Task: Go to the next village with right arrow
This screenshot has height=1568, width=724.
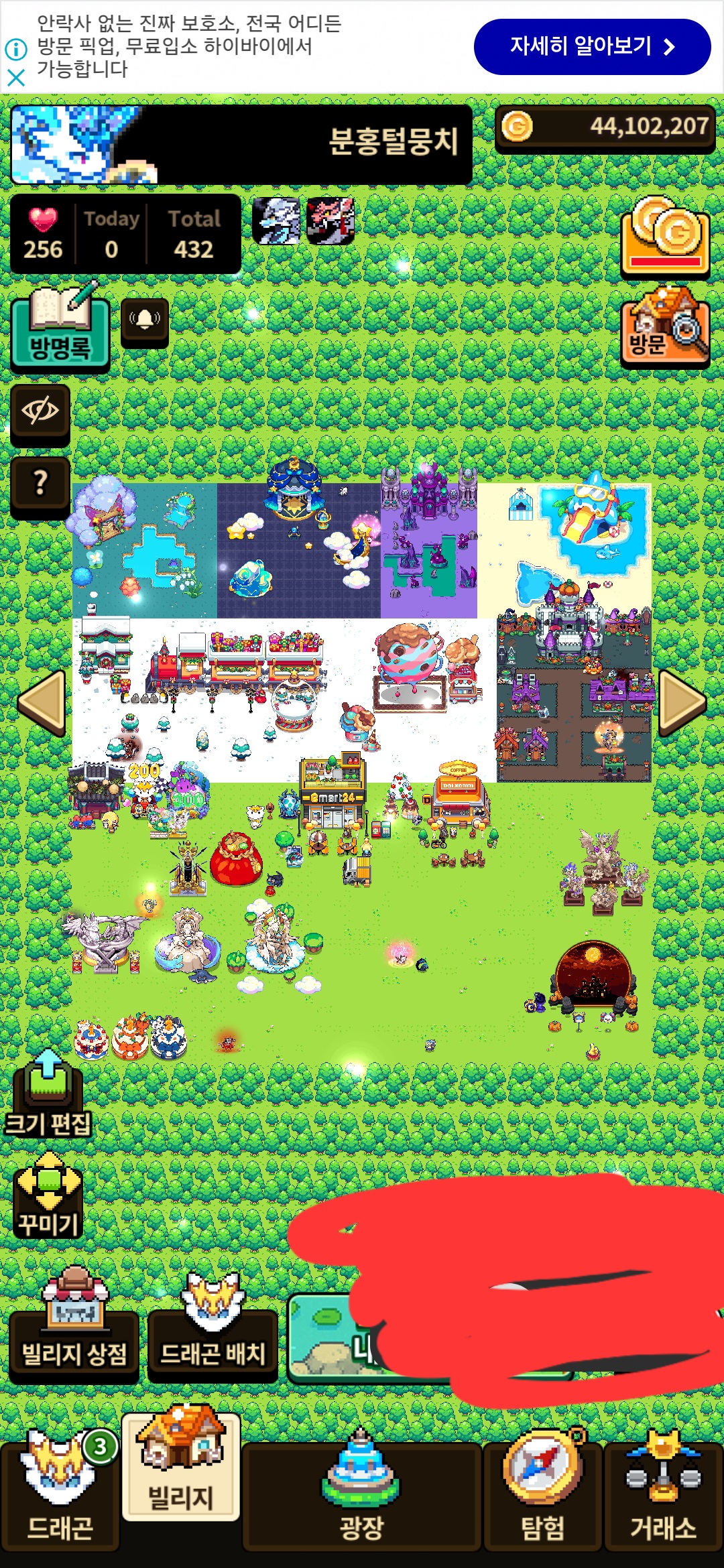Action: coord(681,702)
